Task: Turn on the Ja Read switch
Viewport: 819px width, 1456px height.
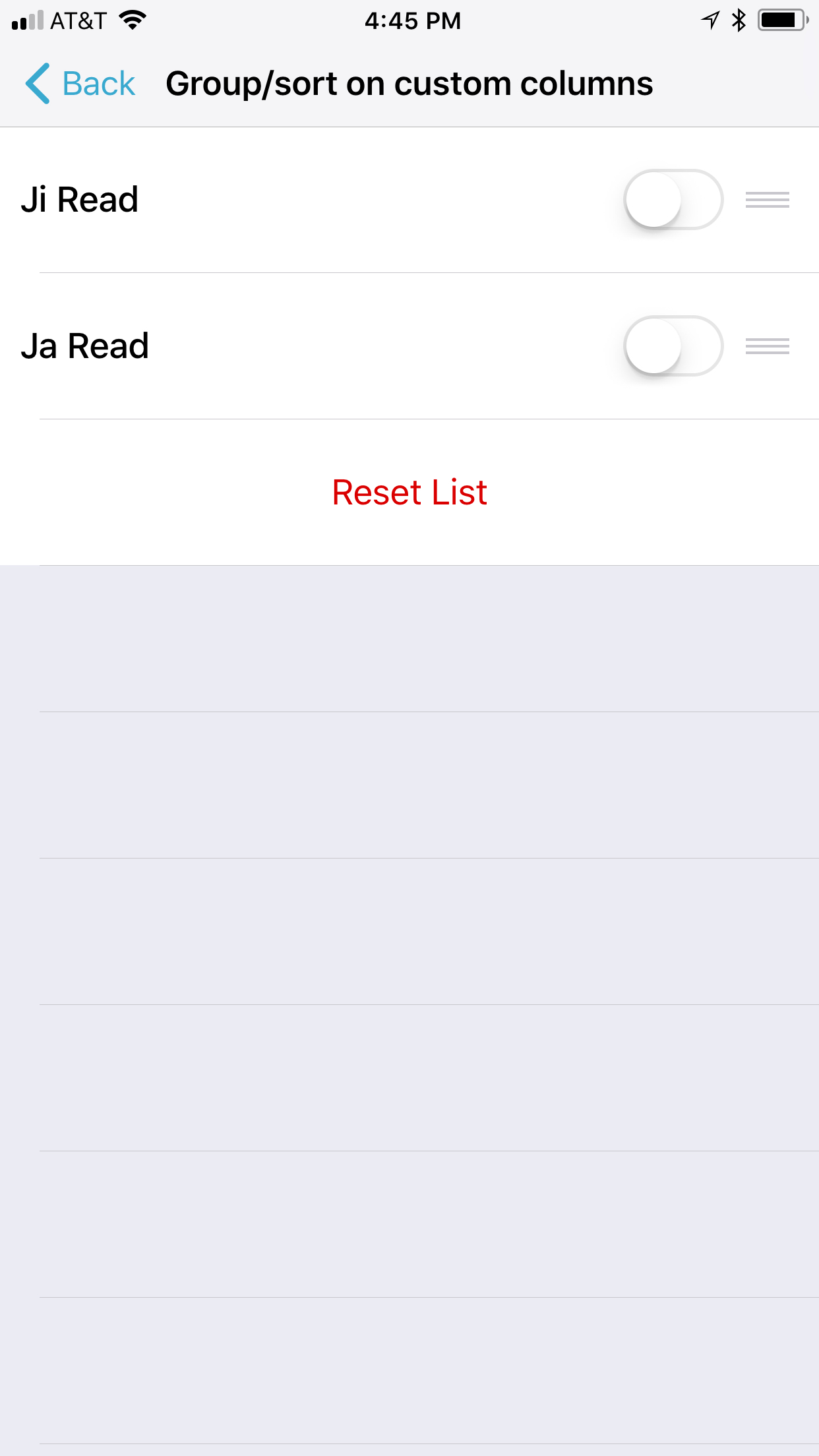Action: coord(673,346)
